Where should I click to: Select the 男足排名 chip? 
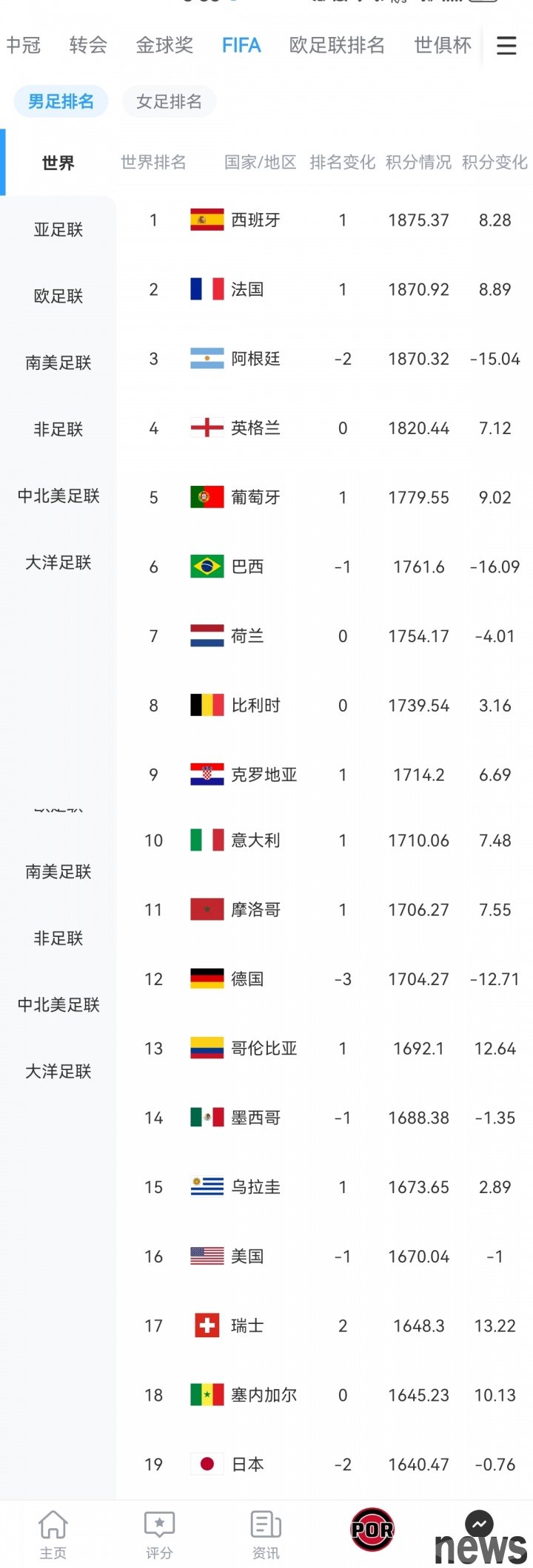click(61, 101)
